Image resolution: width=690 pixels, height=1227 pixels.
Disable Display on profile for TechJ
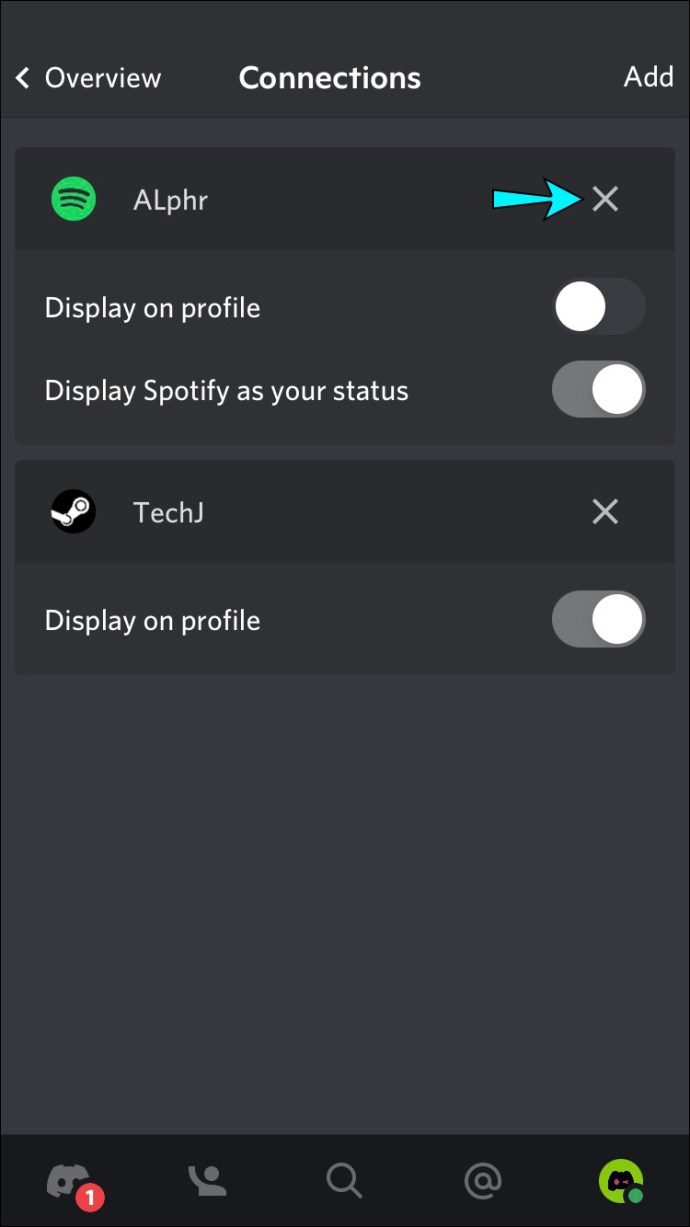click(598, 619)
